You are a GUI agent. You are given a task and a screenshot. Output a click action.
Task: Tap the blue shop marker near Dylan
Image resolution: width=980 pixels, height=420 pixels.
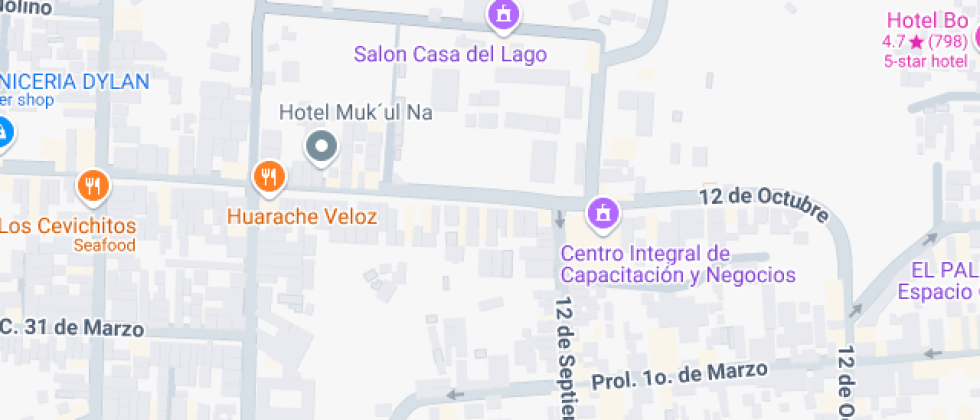pos(3,131)
